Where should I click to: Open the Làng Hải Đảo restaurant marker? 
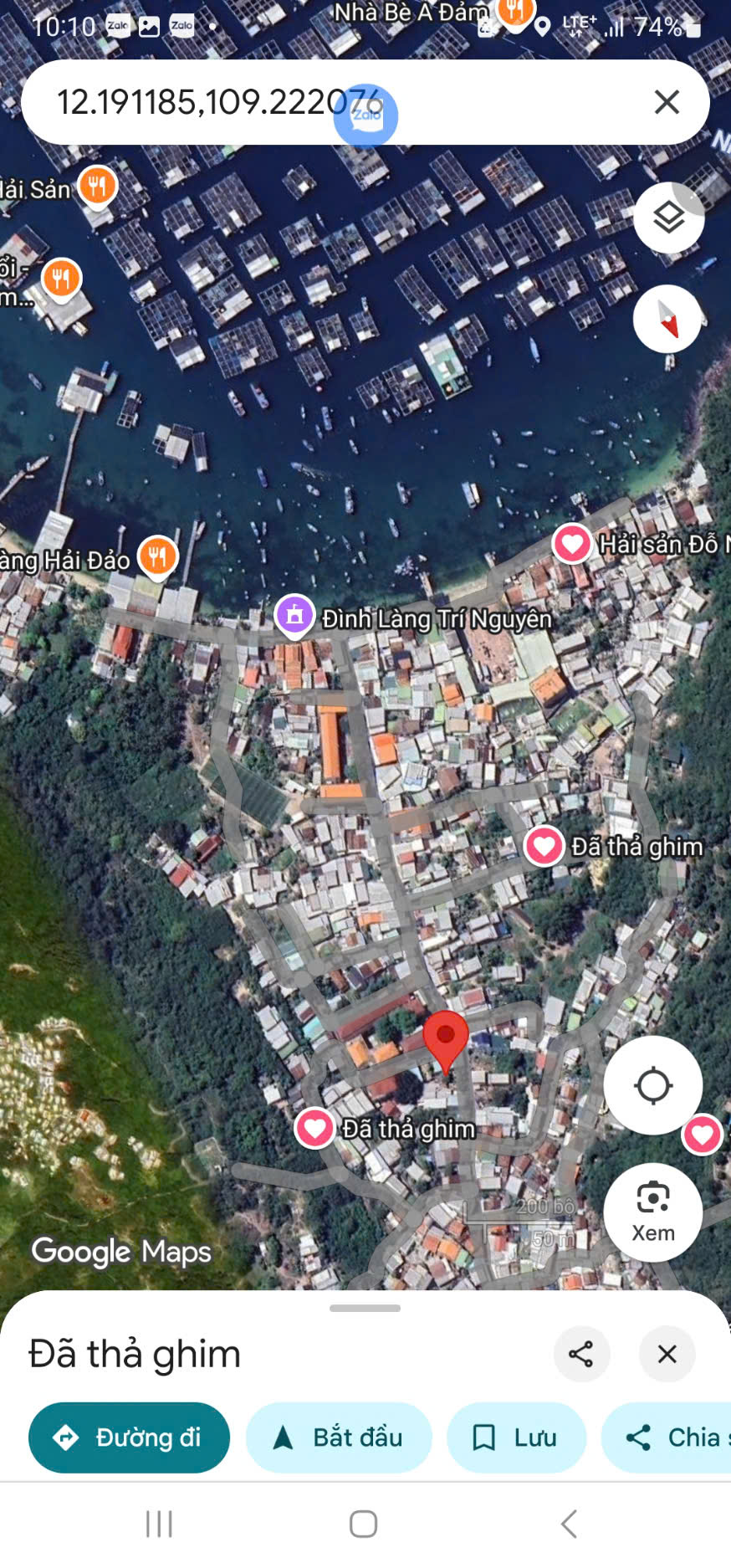tap(157, 556)
